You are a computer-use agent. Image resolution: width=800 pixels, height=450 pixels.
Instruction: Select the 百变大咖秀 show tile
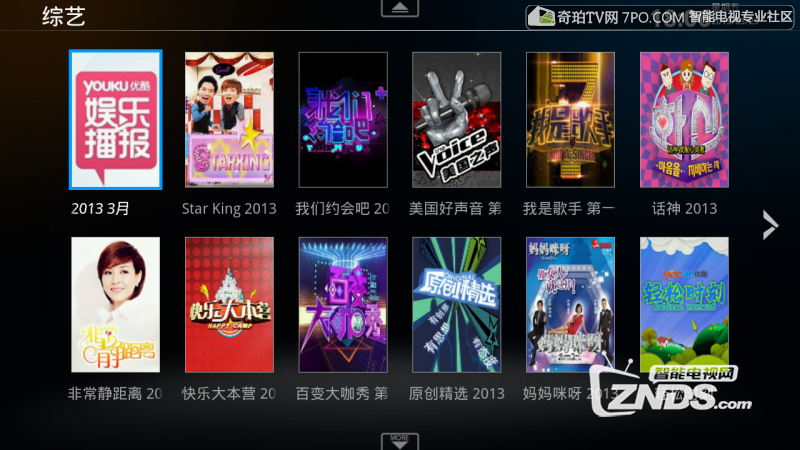pyautogui.click(x=343, y=305)
